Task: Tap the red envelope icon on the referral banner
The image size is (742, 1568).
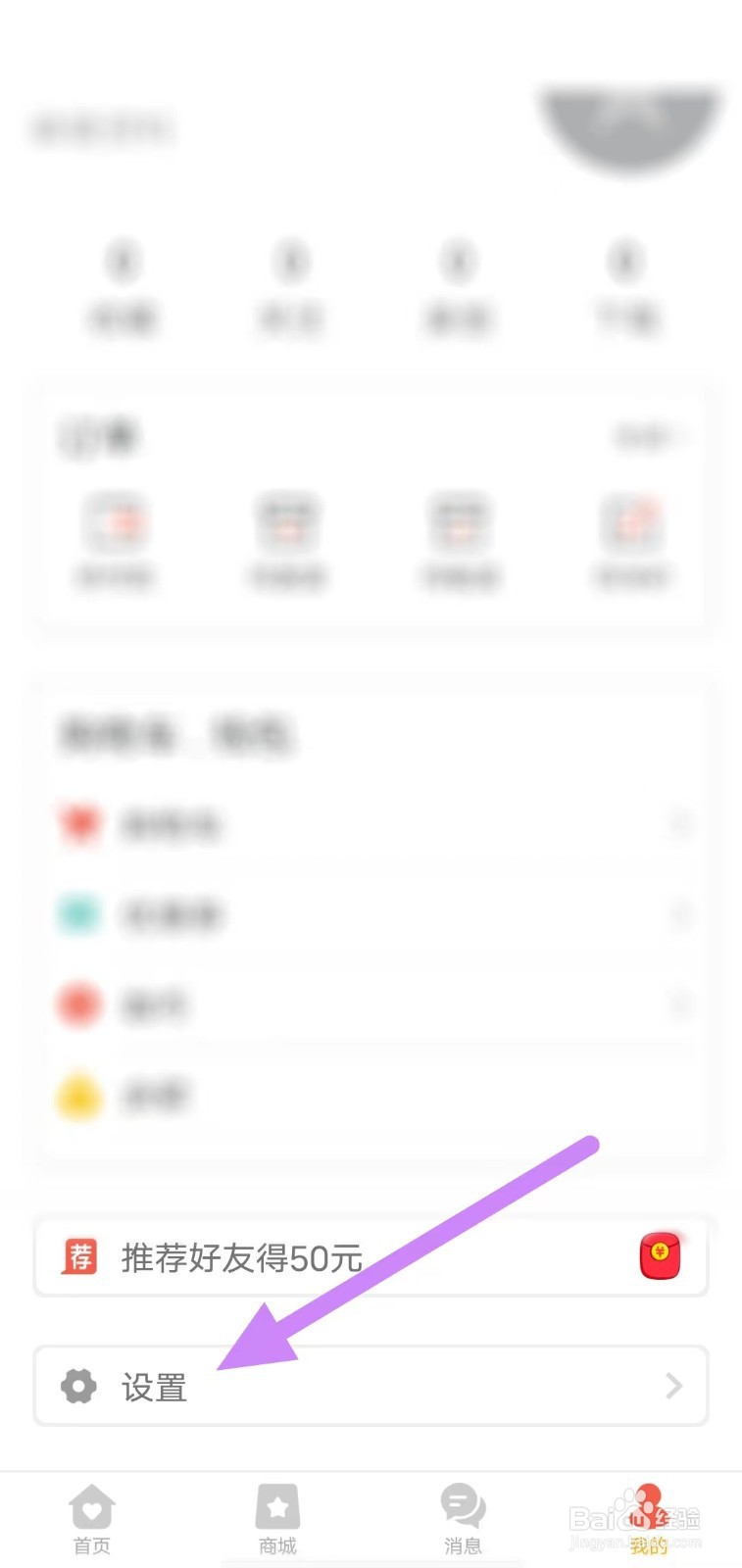Action: coord(662,1255)
